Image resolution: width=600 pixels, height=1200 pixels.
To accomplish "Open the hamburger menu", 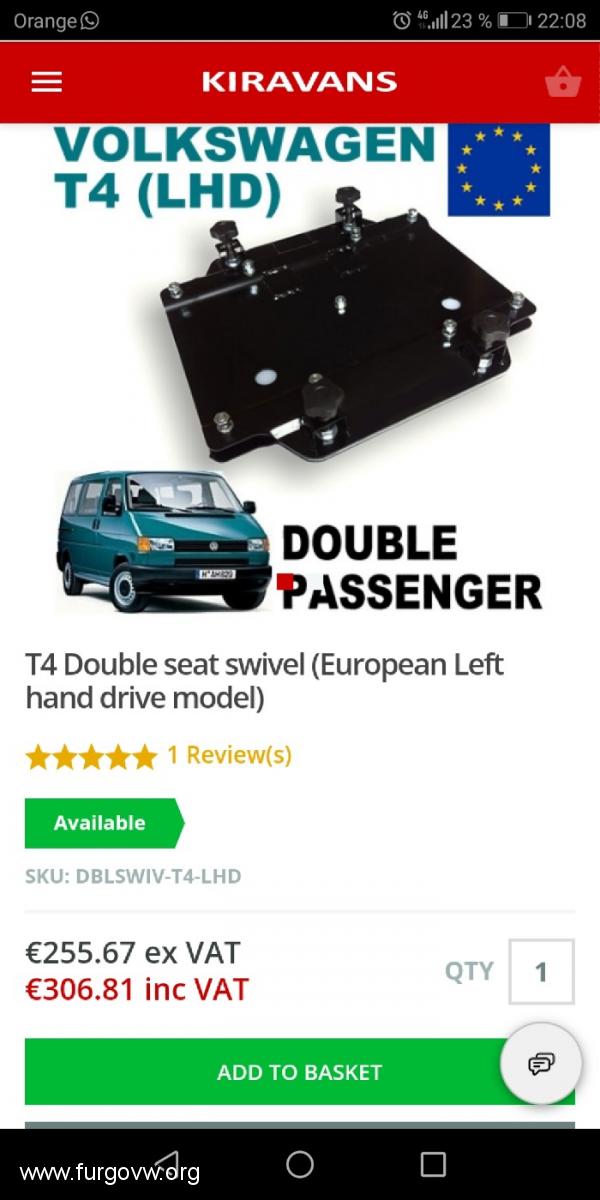I will pyautogui.click(x=46, y=82).
